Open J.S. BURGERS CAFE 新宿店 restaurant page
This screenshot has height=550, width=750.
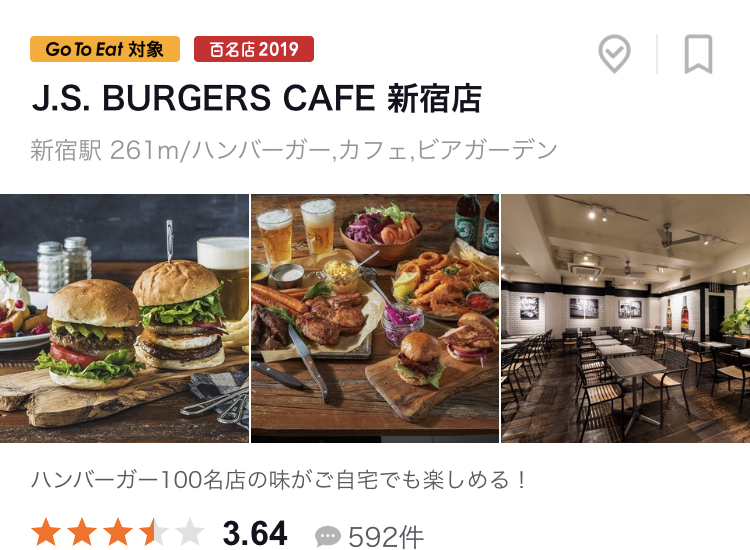257,100
